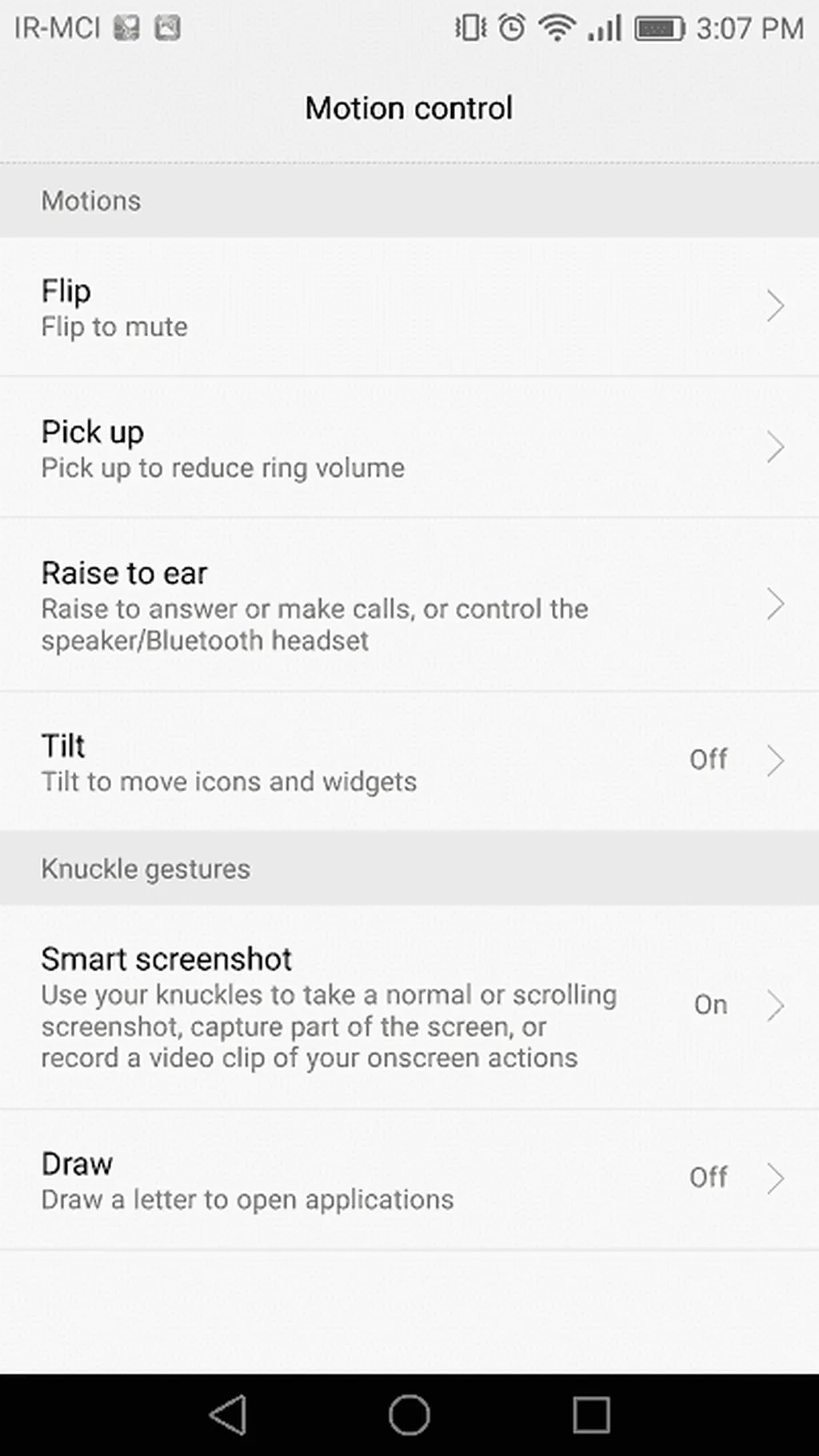
Task: Open the Flip to mute setting
Action: 408,307
